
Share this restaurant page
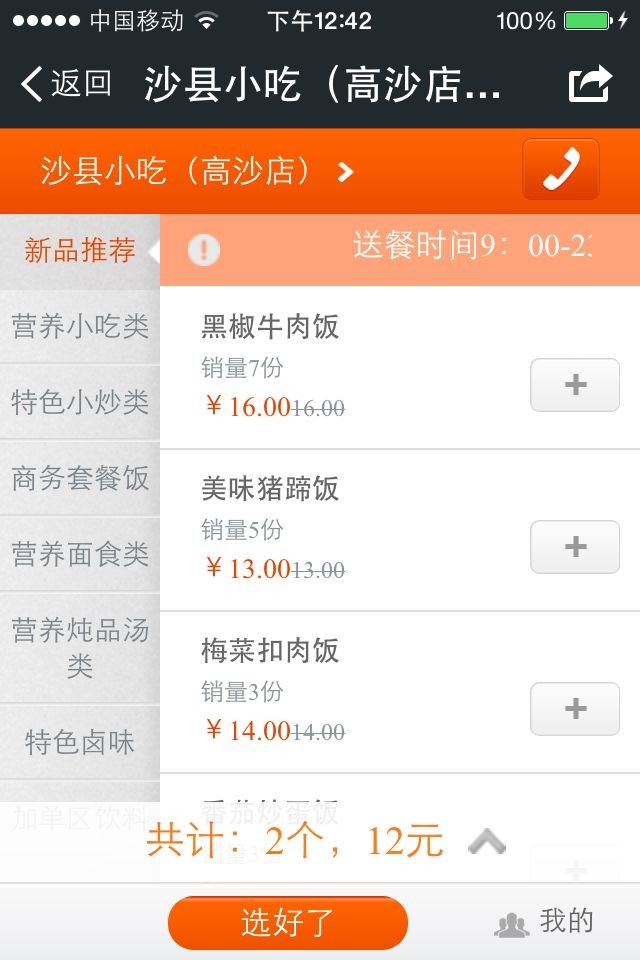point(590,84)
